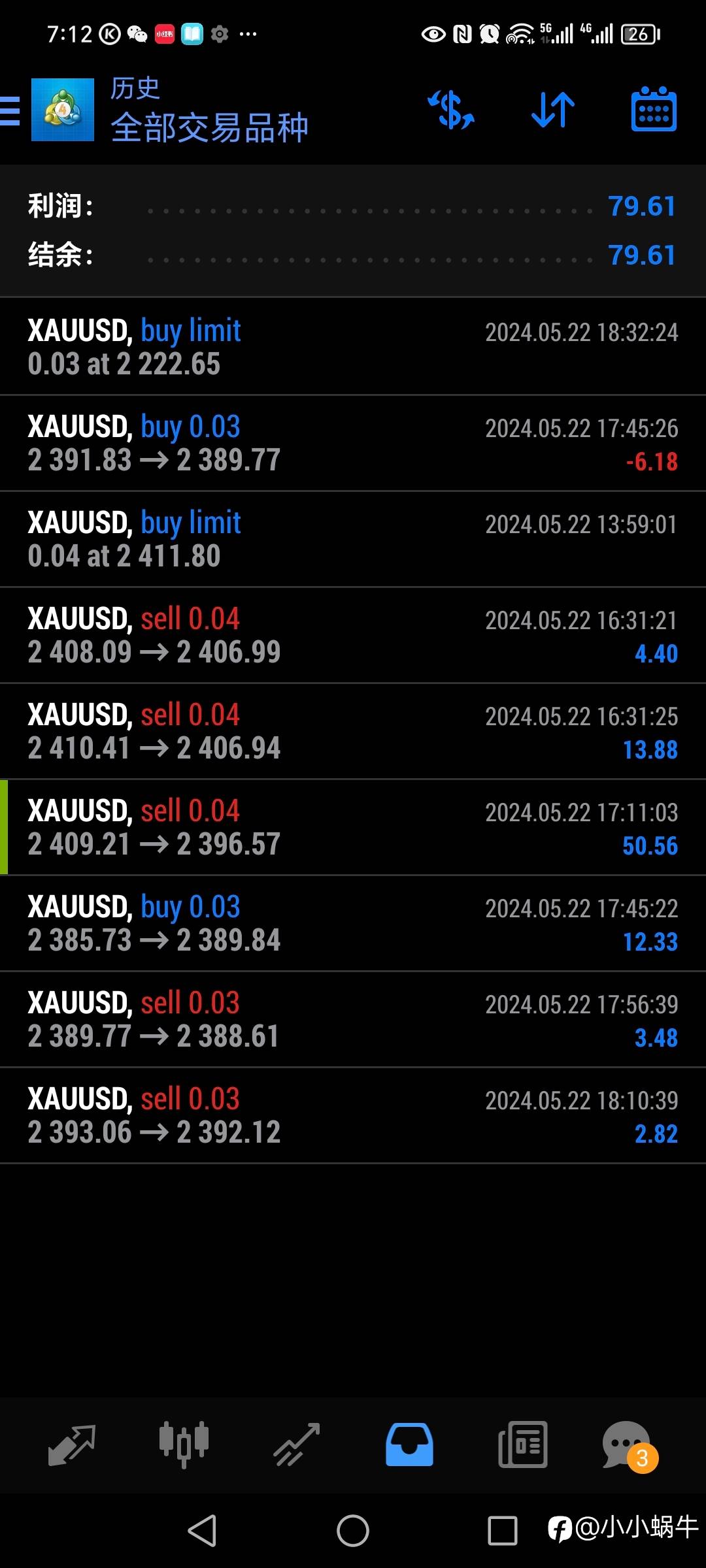Select the History inbox tab
This screenshot has width=706, height=1568.
[x=409, y=1445]
